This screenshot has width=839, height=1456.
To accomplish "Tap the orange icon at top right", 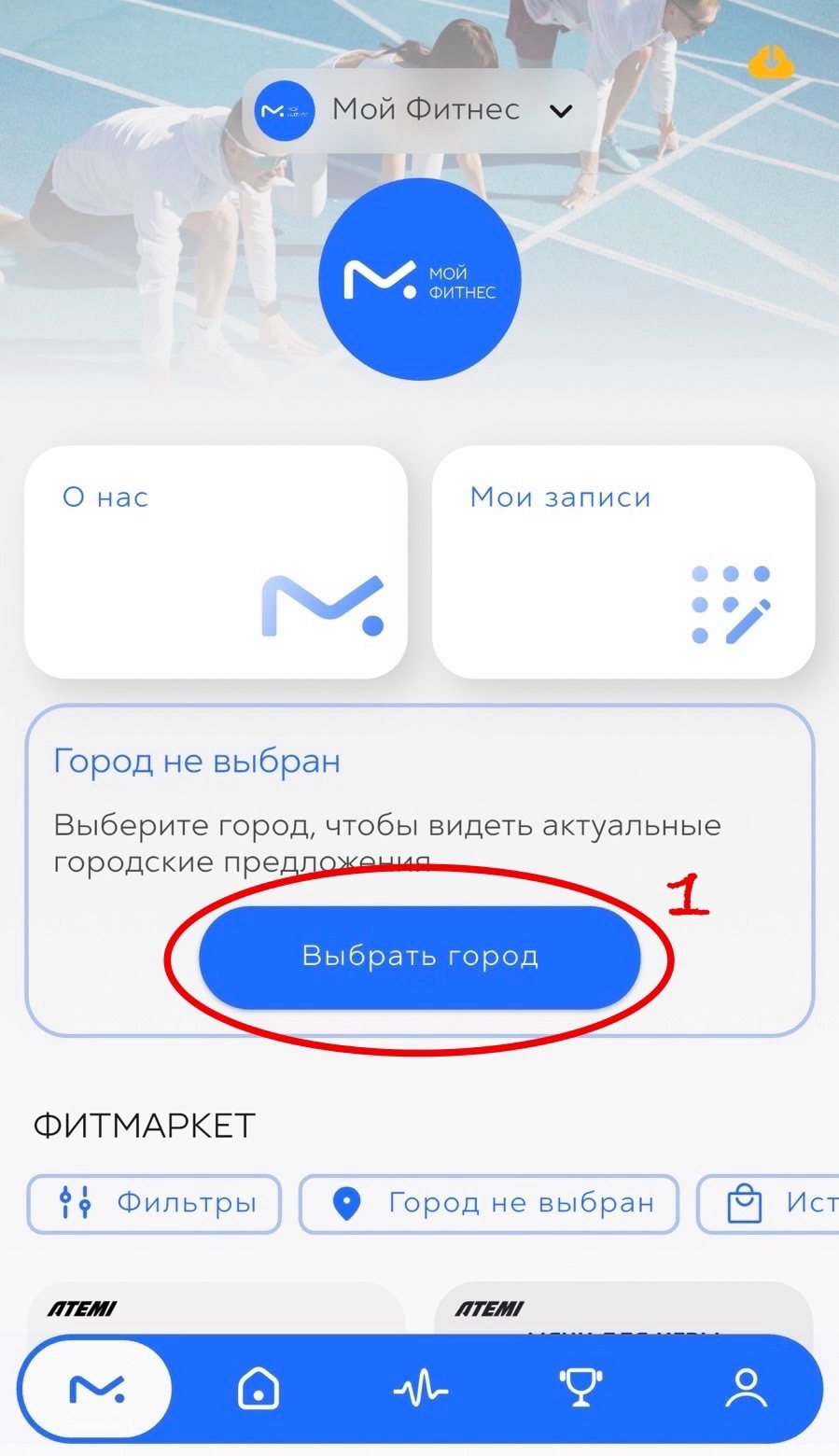I will [x=771, y=63].
